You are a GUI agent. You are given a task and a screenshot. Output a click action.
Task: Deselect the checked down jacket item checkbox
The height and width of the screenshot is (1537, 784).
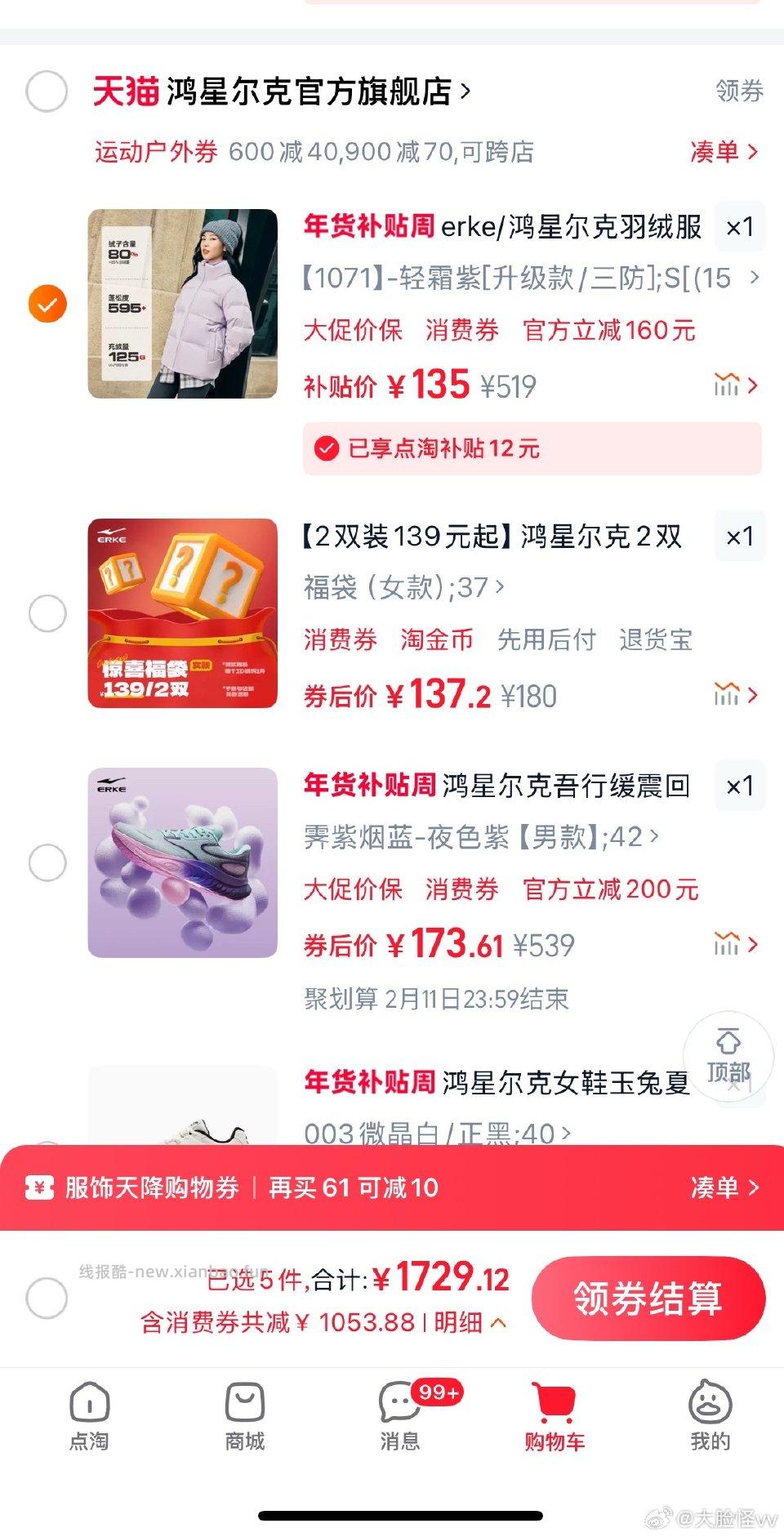47,304
